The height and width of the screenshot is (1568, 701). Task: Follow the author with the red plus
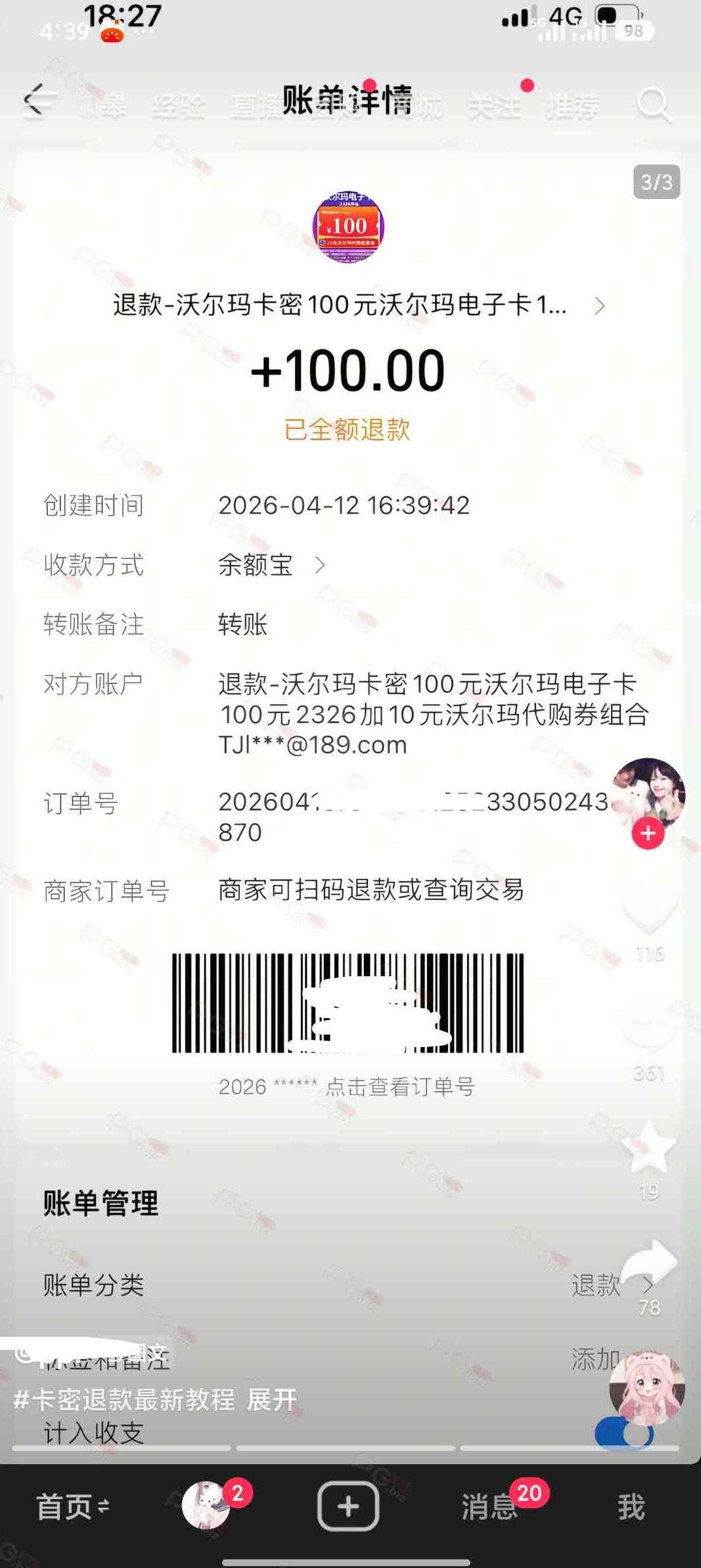[x=648, y=833]
